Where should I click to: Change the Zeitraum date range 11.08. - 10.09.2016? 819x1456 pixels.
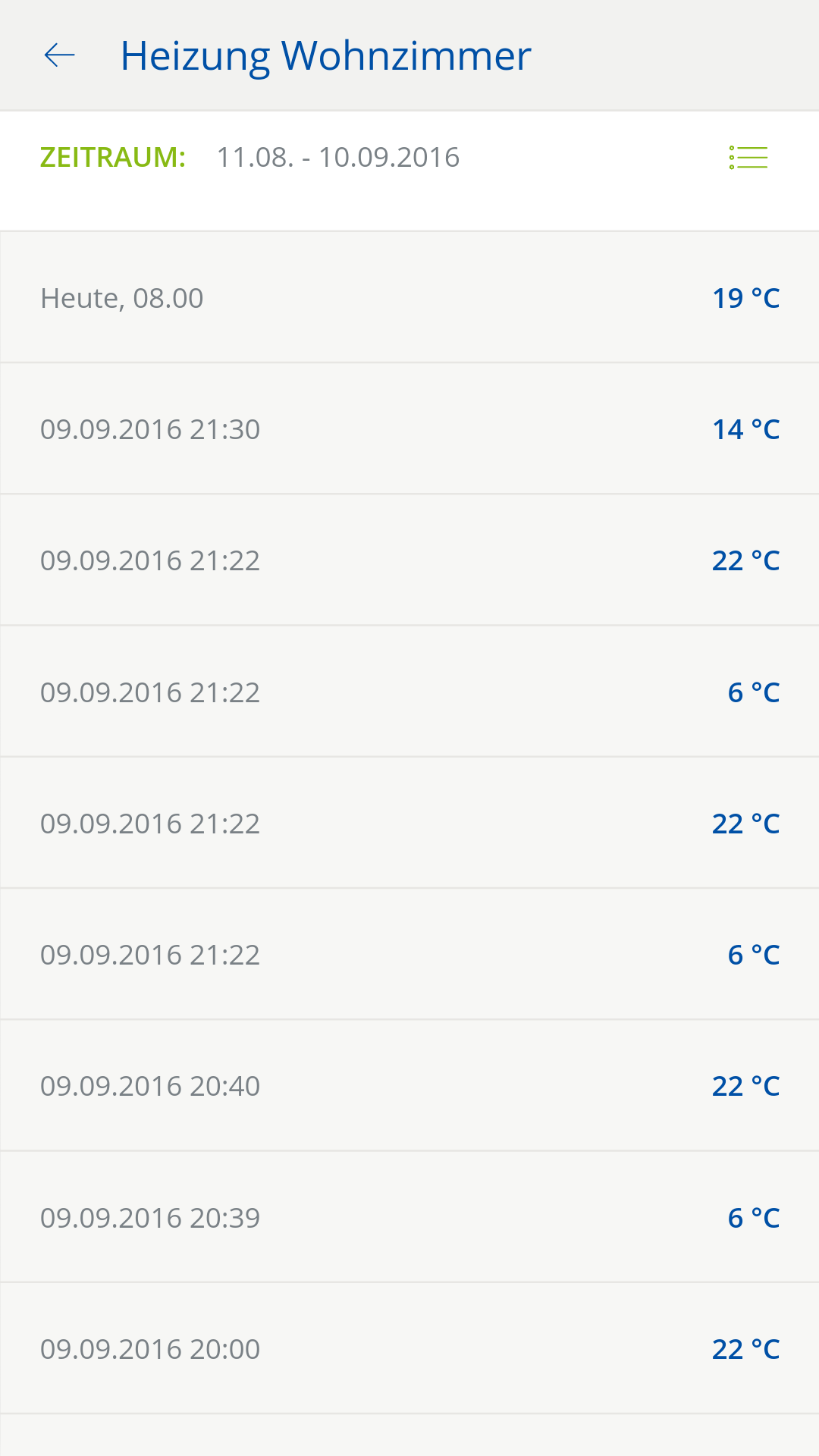point(338,158)
